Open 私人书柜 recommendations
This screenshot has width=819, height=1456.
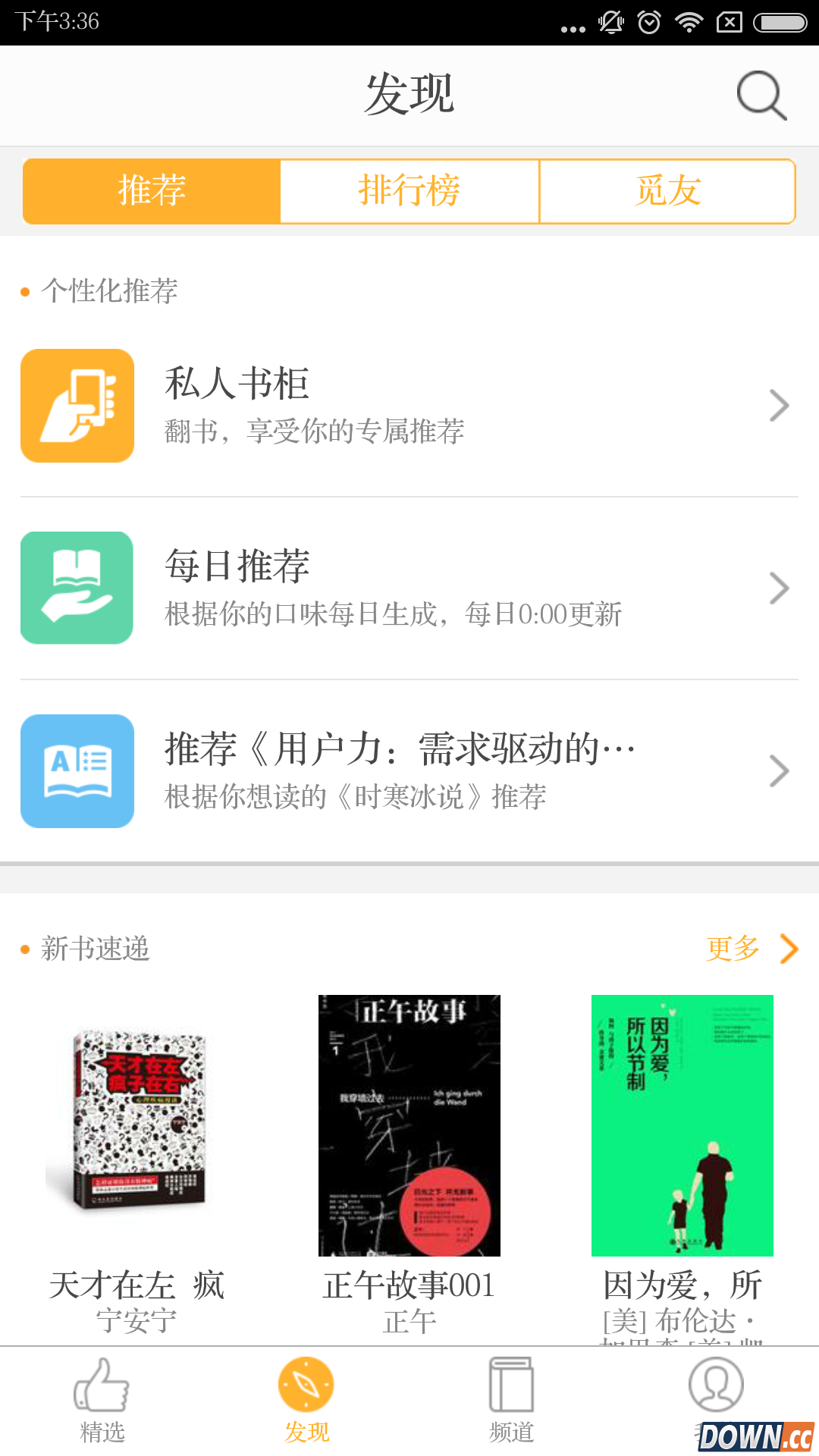tap(409, 406)
